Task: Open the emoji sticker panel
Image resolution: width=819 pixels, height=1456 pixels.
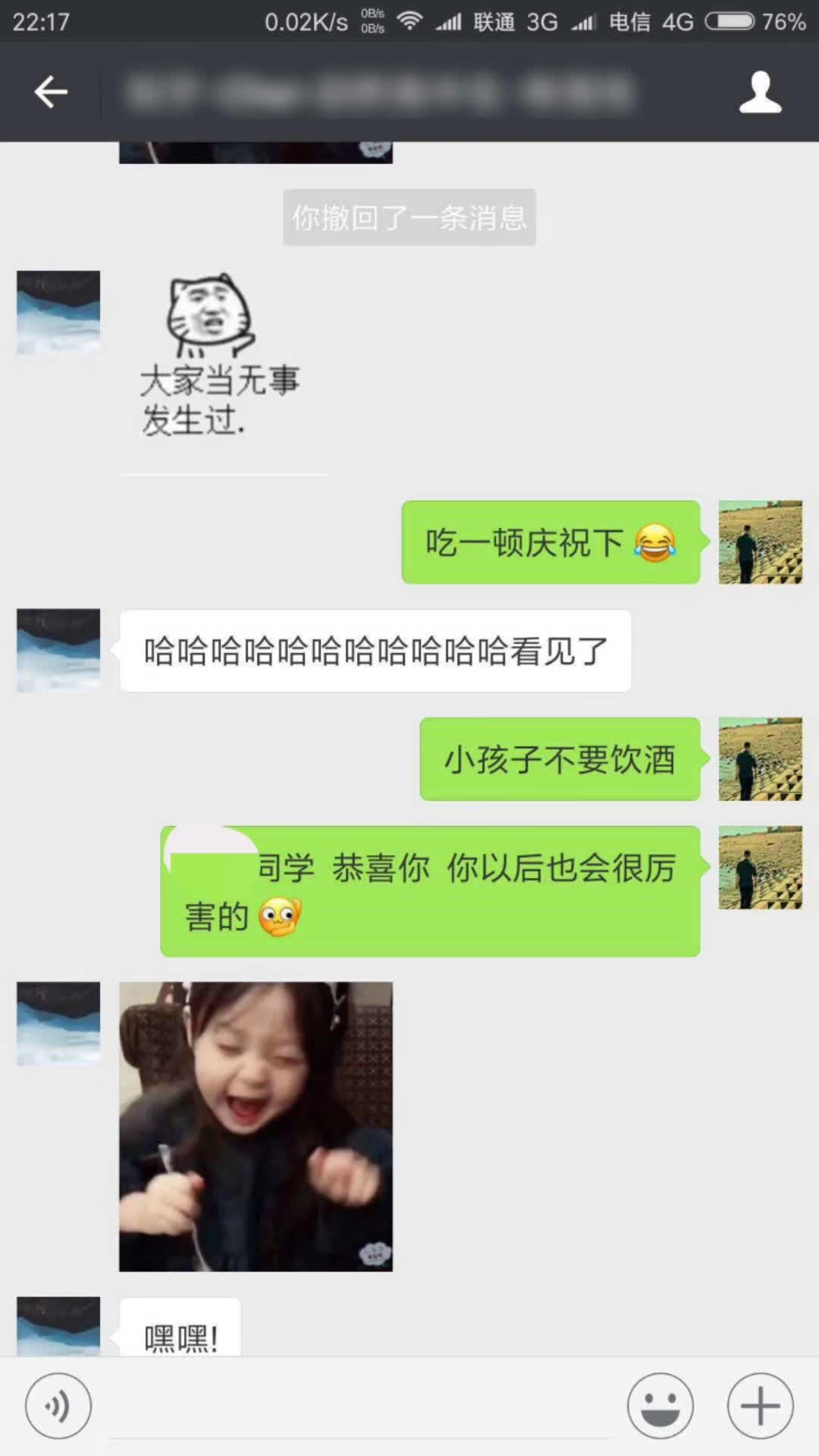Action: (661, 1406)
